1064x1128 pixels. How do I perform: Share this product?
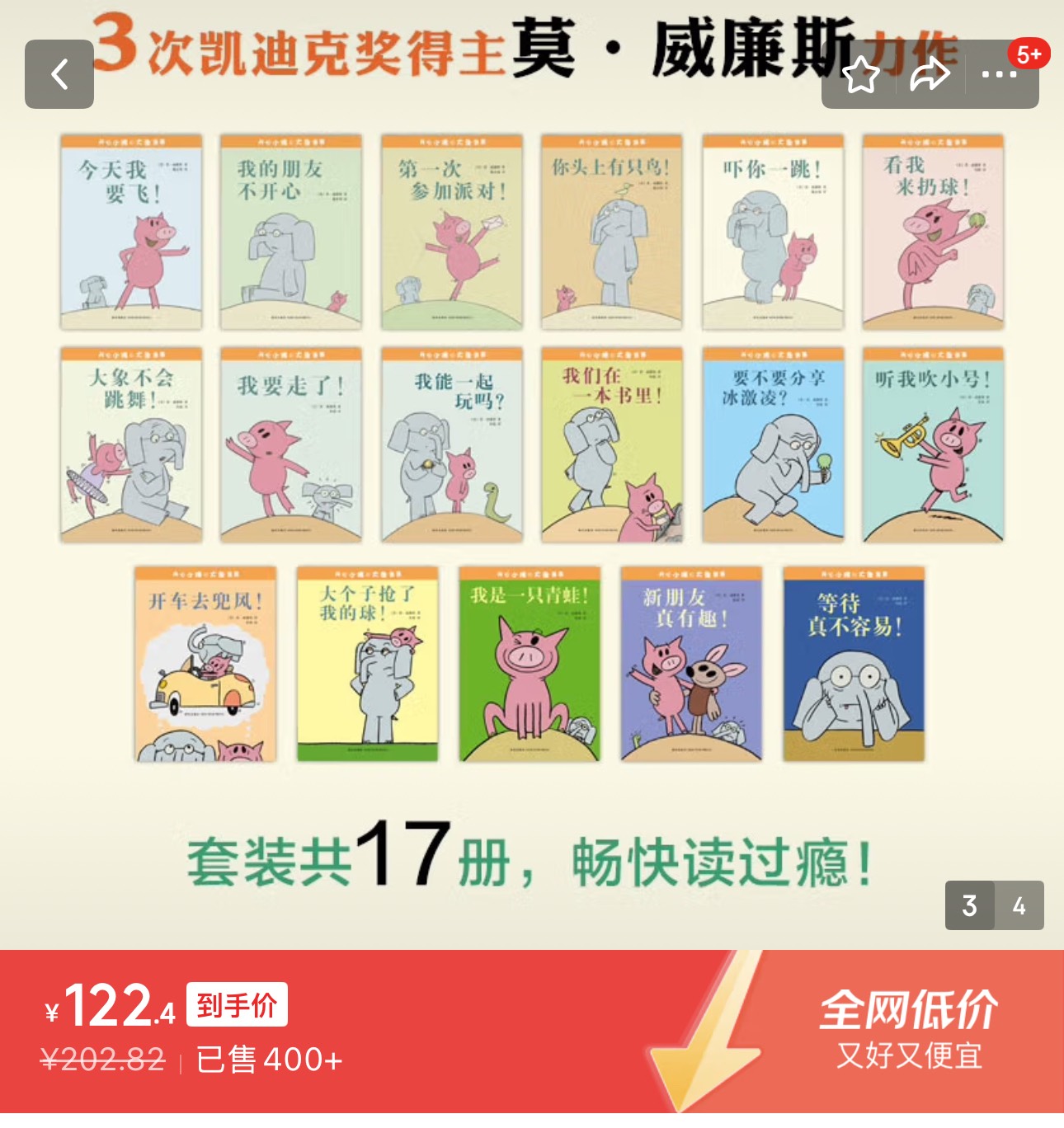[x=930, y=75]
